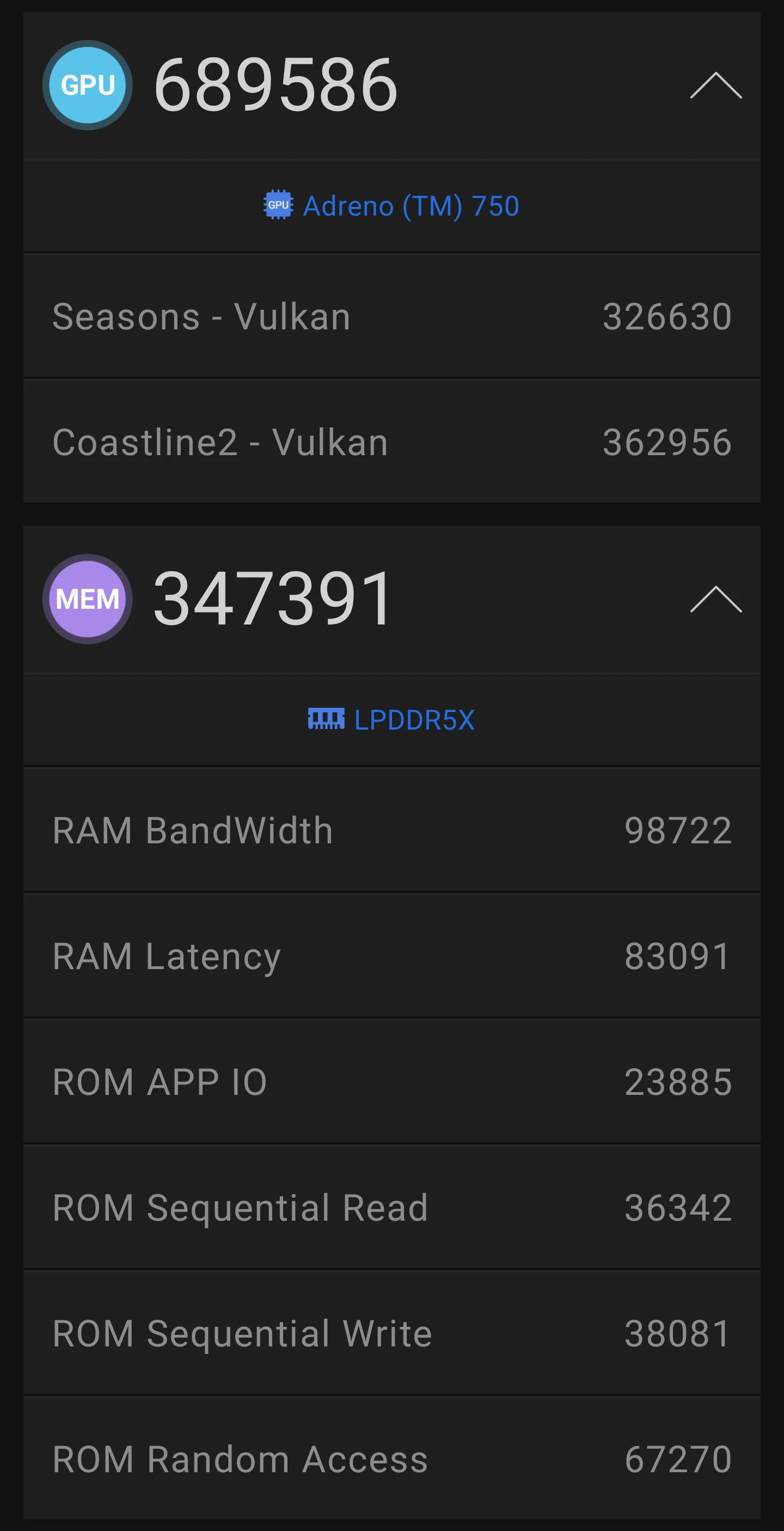
Task: Collapse the GPU score section
Action: point(715,85)
